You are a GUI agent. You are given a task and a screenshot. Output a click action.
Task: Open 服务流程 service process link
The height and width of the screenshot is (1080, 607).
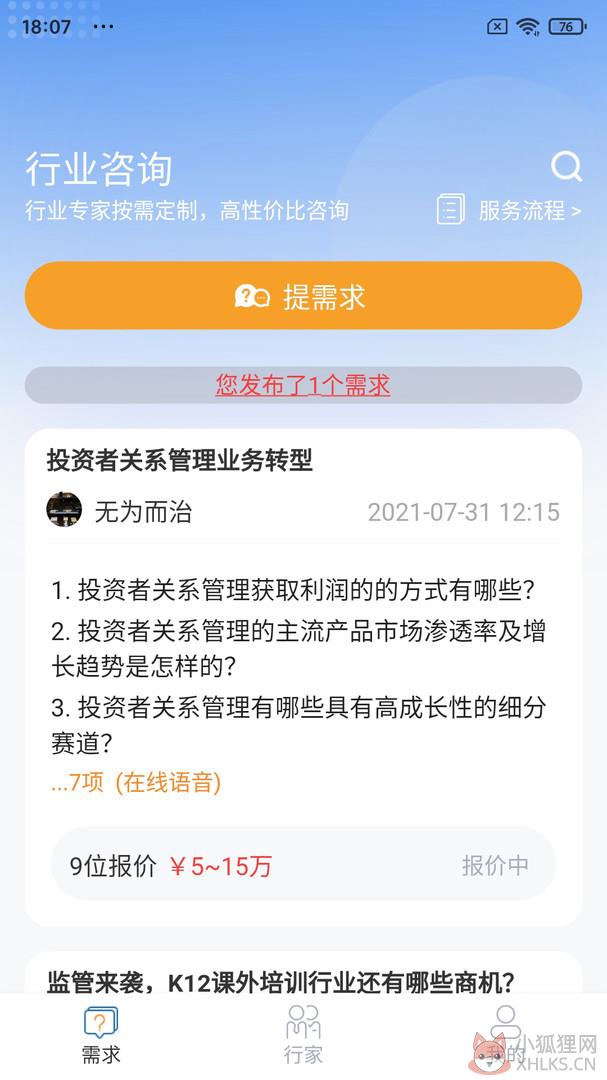point(509,210)
